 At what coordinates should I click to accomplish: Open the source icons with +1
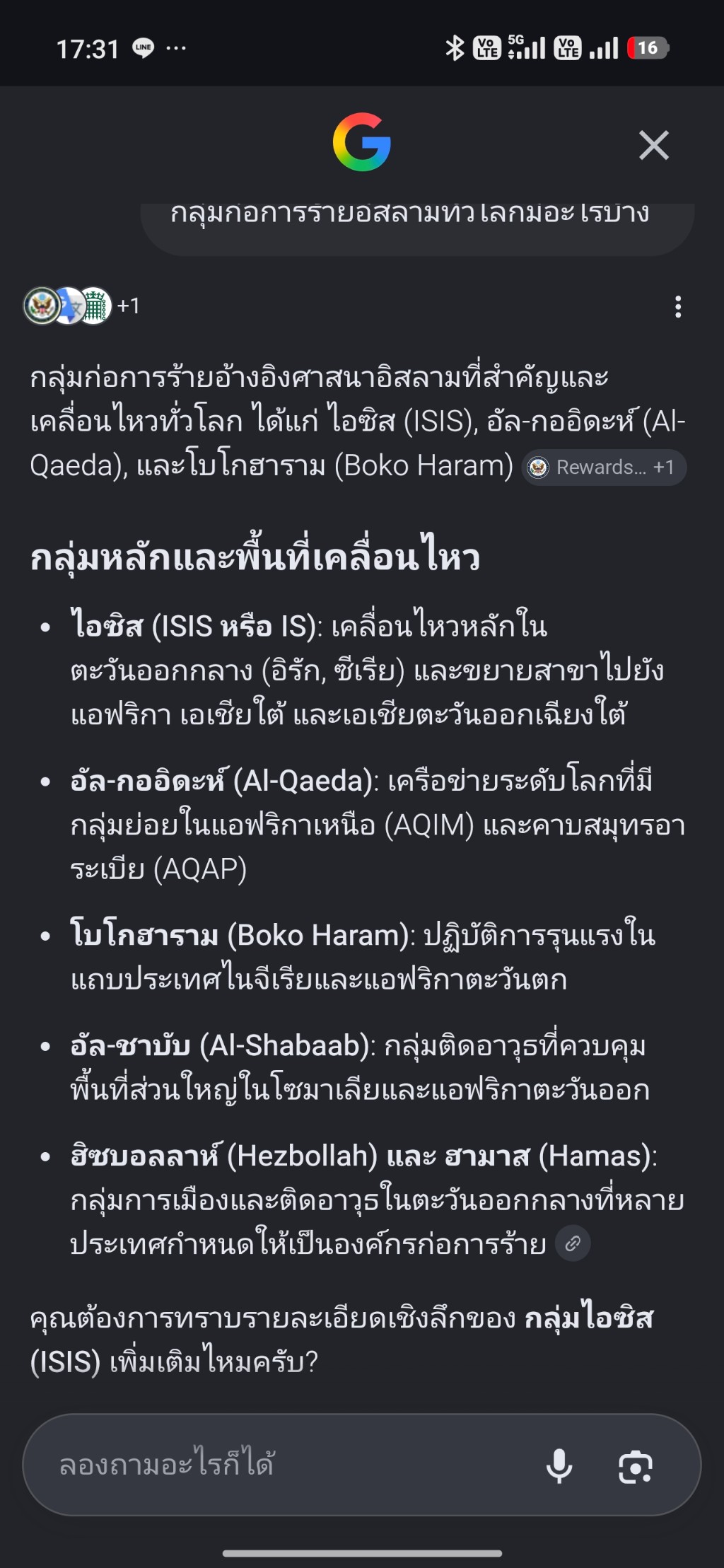pyautogui.click(x=82, y=306)
